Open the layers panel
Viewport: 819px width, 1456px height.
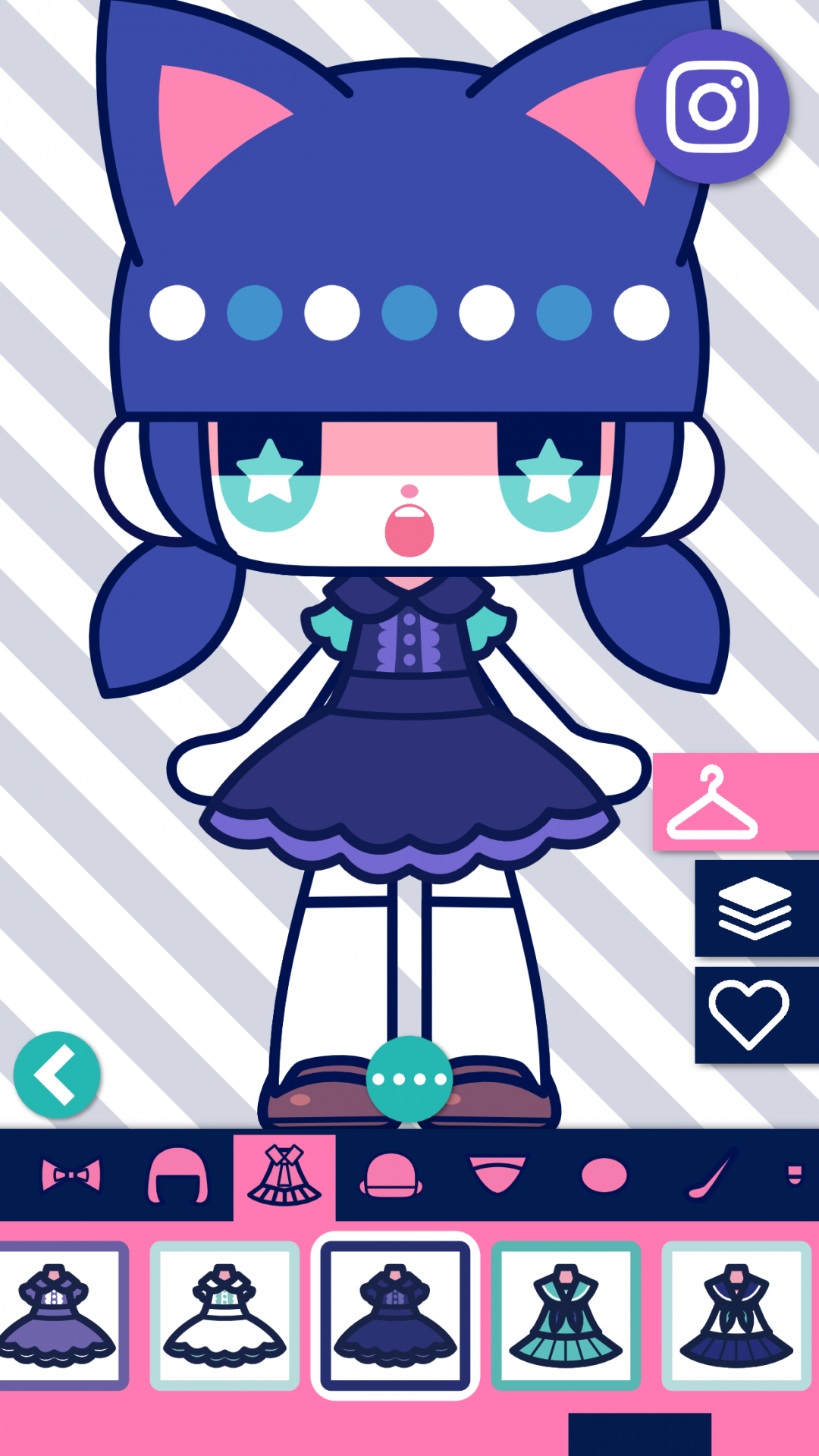point(755,908)
